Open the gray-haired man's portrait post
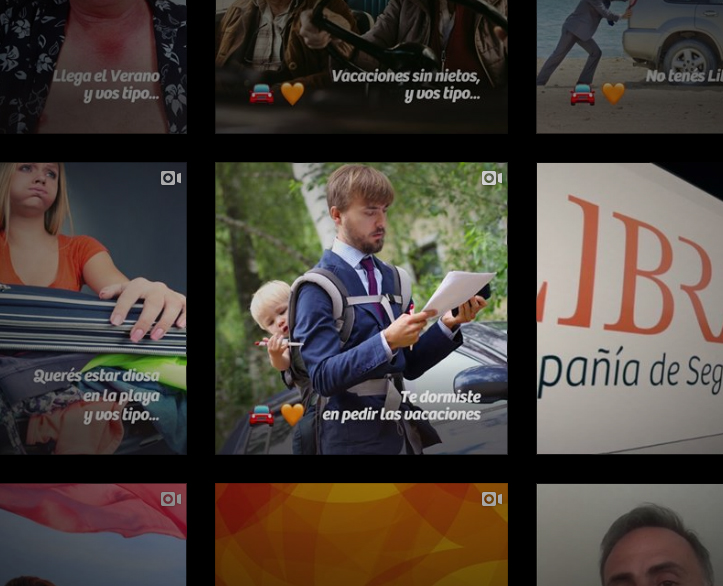This screenshot has height=586, width=723. [629, 535]
